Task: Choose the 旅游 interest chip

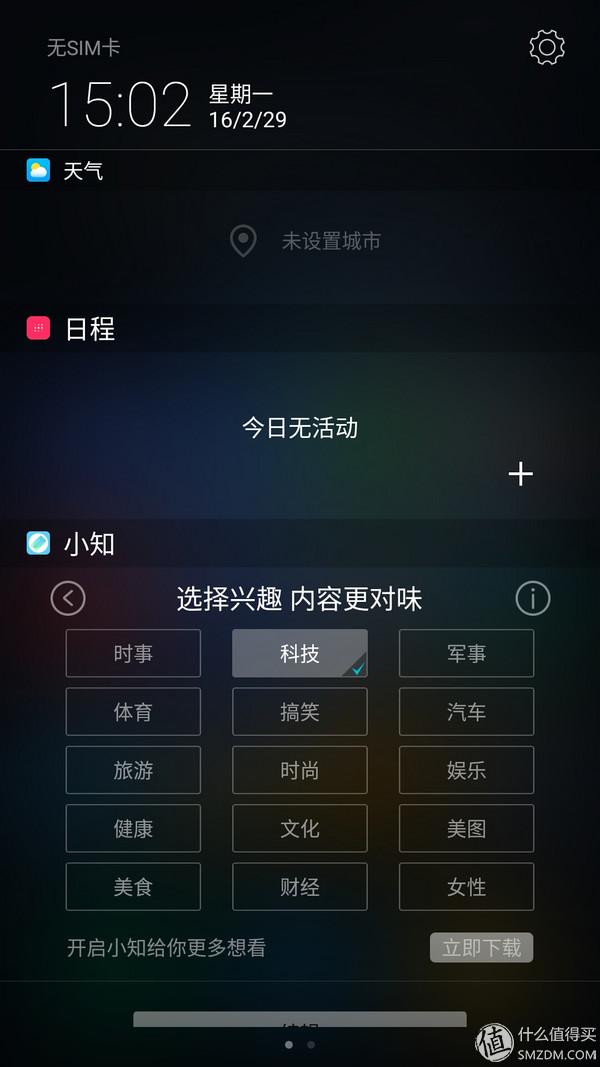Action: click(133, 771)
